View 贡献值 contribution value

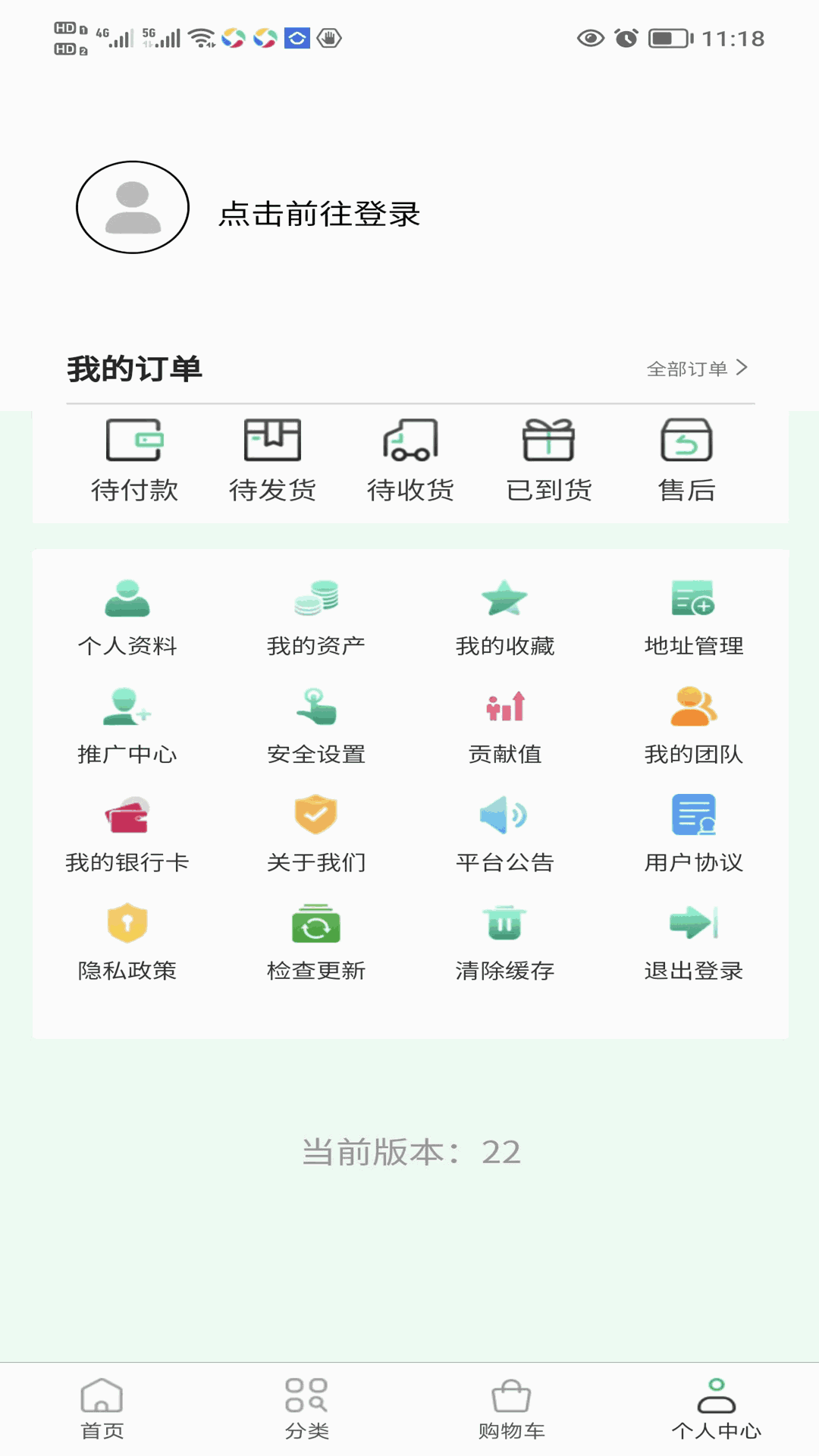(x=505, y=724)
